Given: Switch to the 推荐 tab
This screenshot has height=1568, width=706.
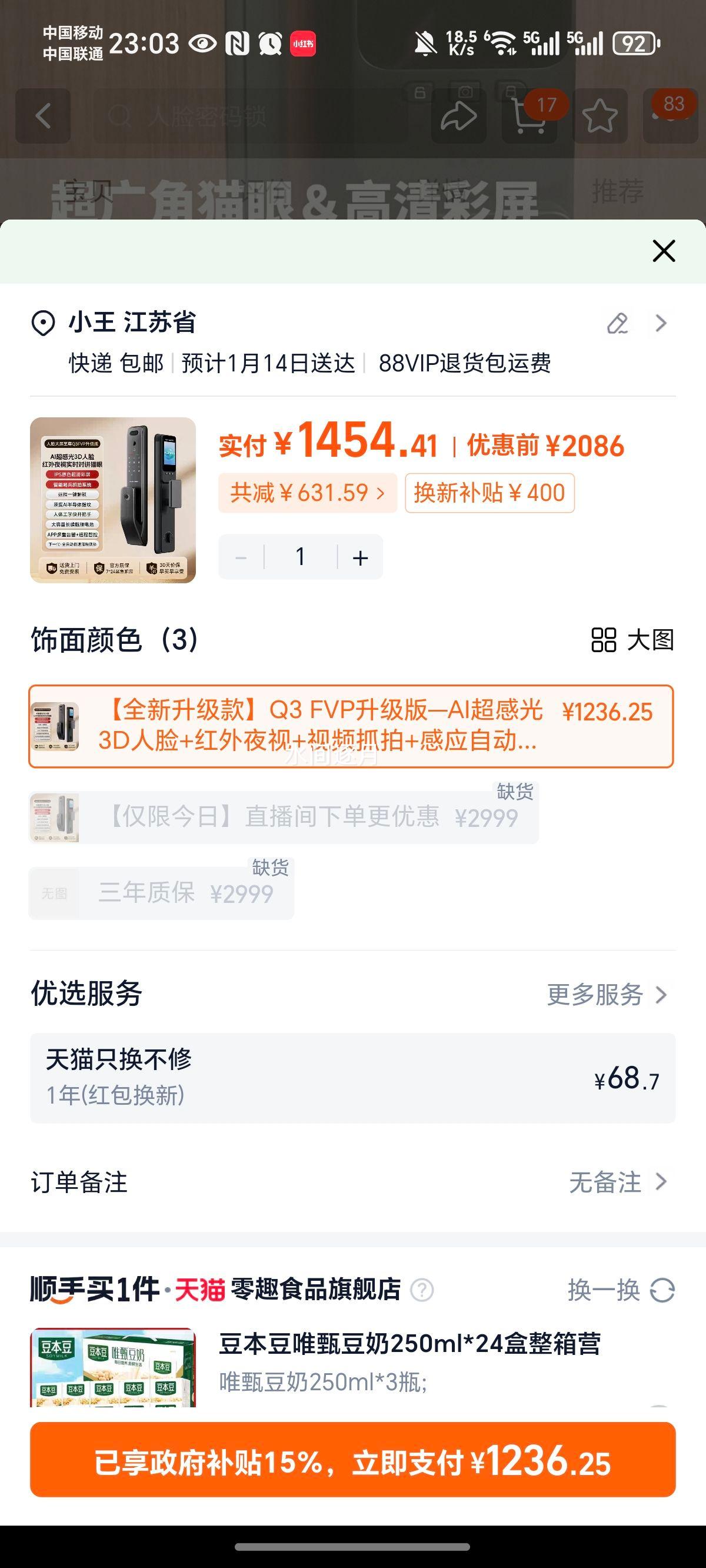Looking at the screenshot, I should tap(618, 192).
